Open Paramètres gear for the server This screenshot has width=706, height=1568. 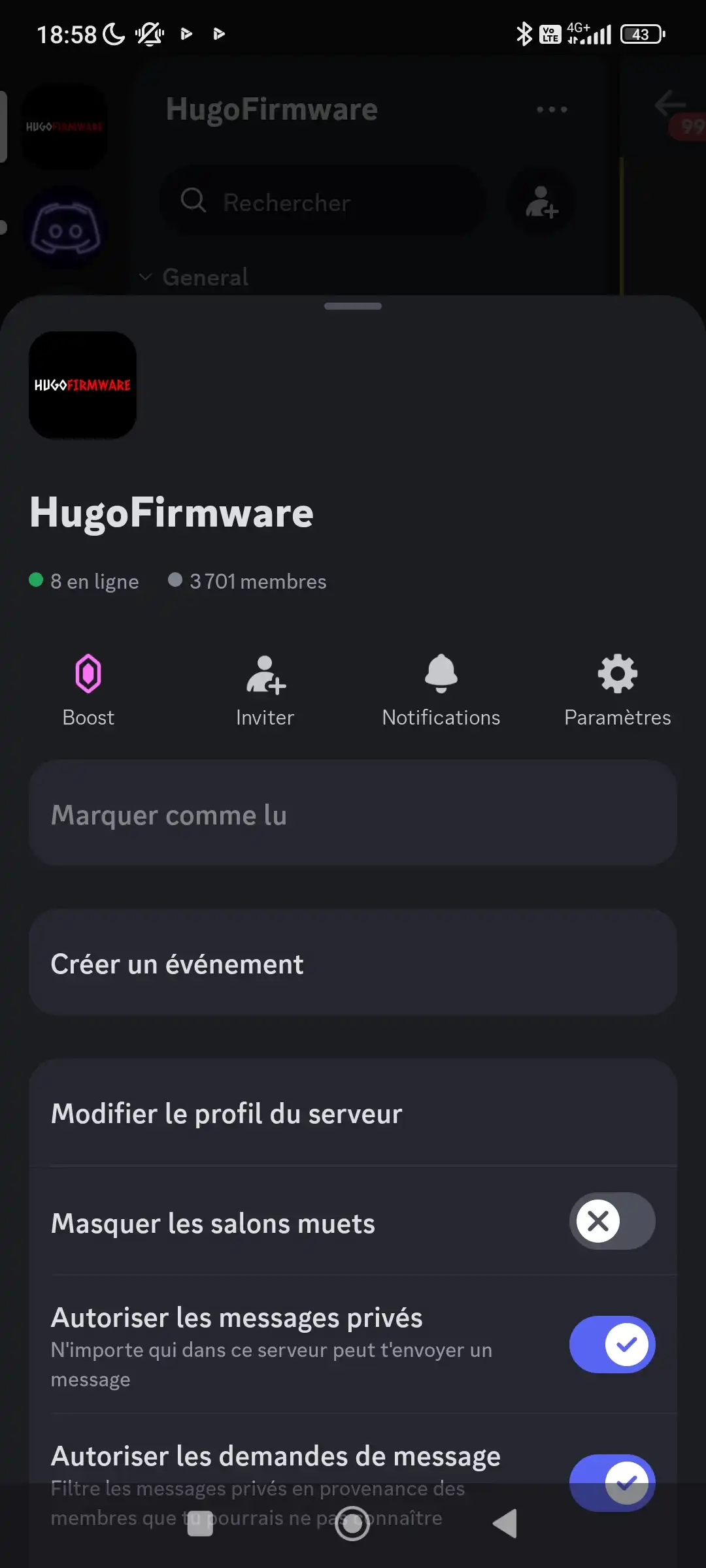[618, 690]
